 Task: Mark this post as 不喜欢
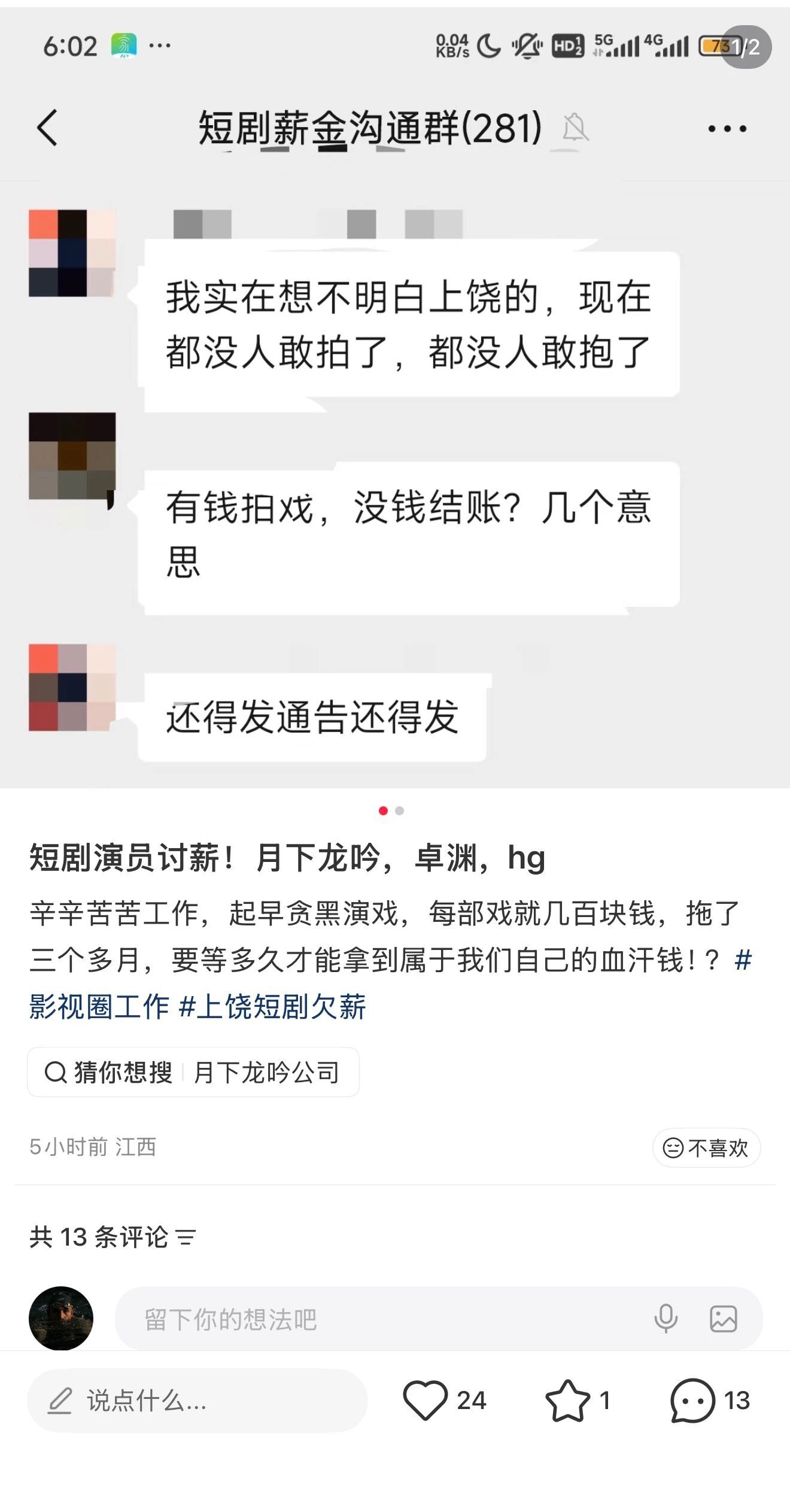706,1147
